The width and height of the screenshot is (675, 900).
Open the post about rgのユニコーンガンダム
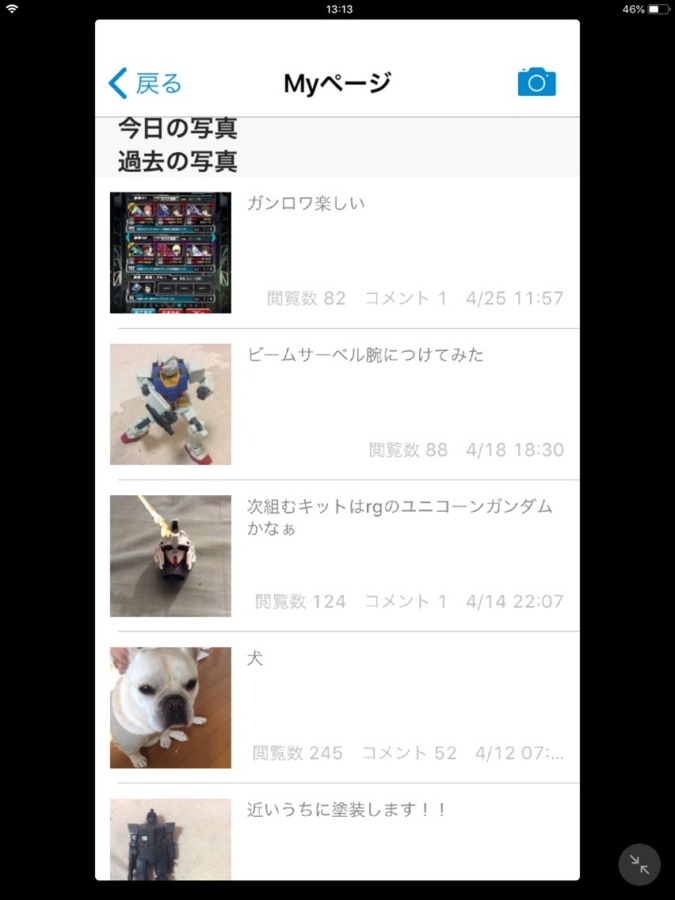340,555
